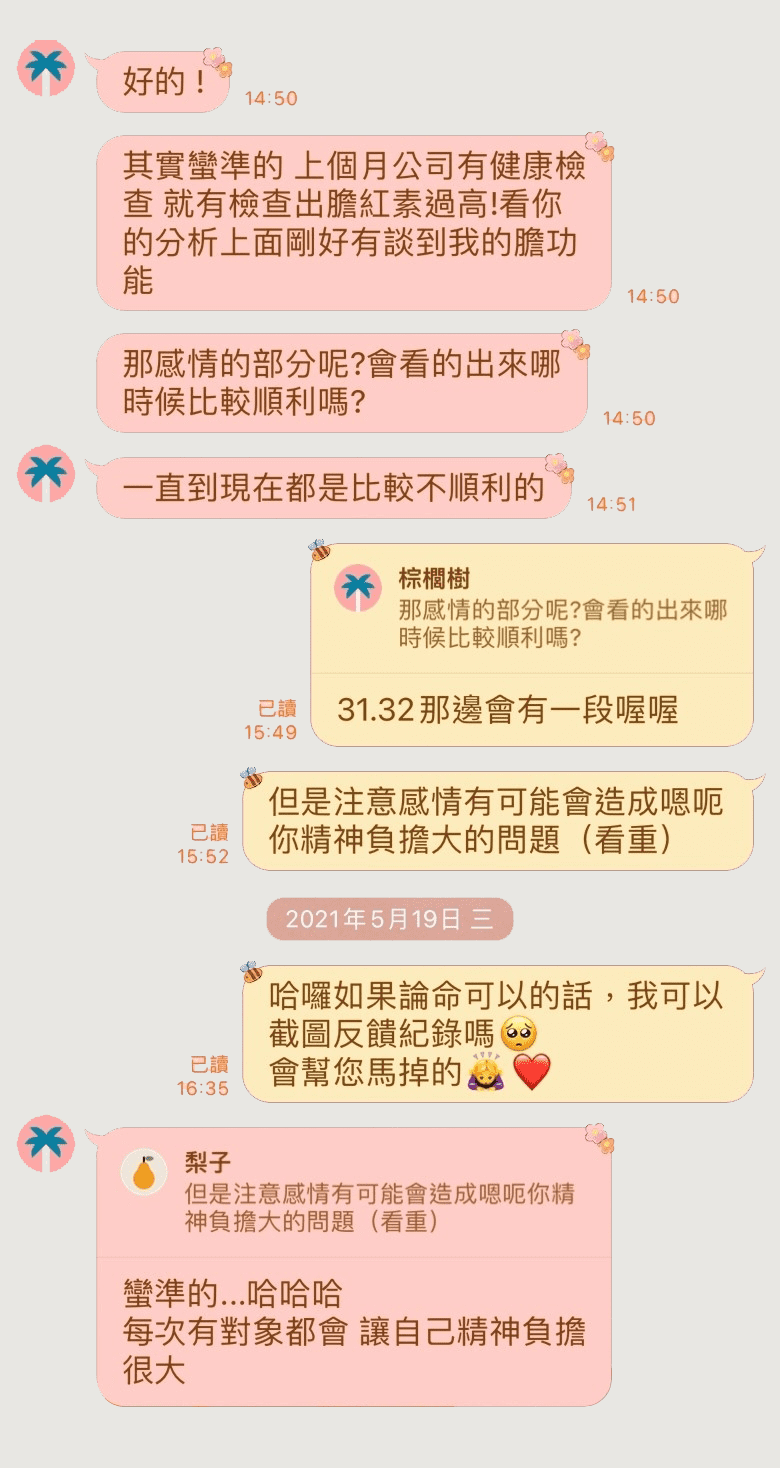
Task: Open avatar beside 一直到現在都是比較不順利的 message
Action: (46, 473)
